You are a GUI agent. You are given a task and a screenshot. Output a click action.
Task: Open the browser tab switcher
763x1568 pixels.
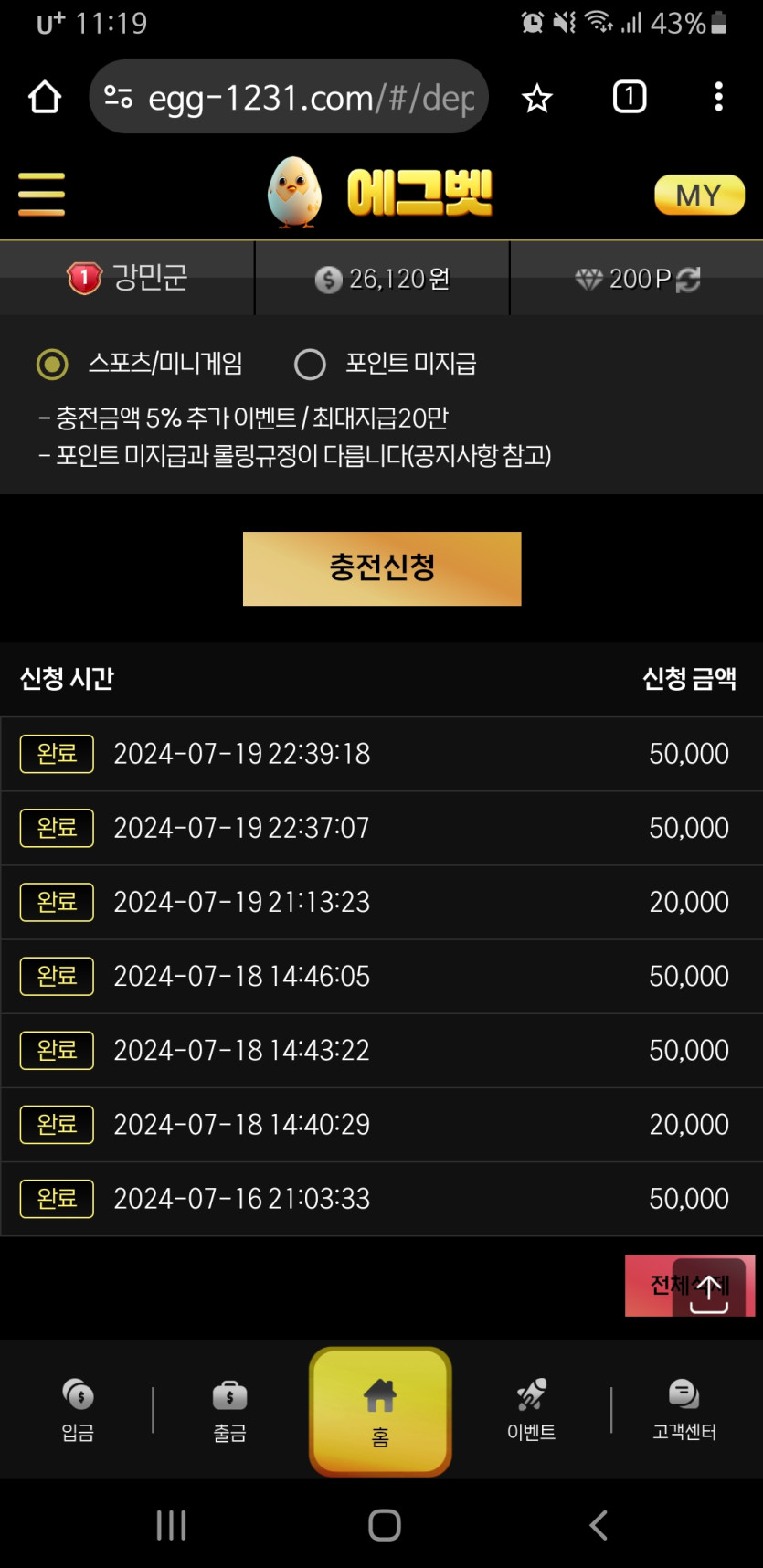click(630, 97)
